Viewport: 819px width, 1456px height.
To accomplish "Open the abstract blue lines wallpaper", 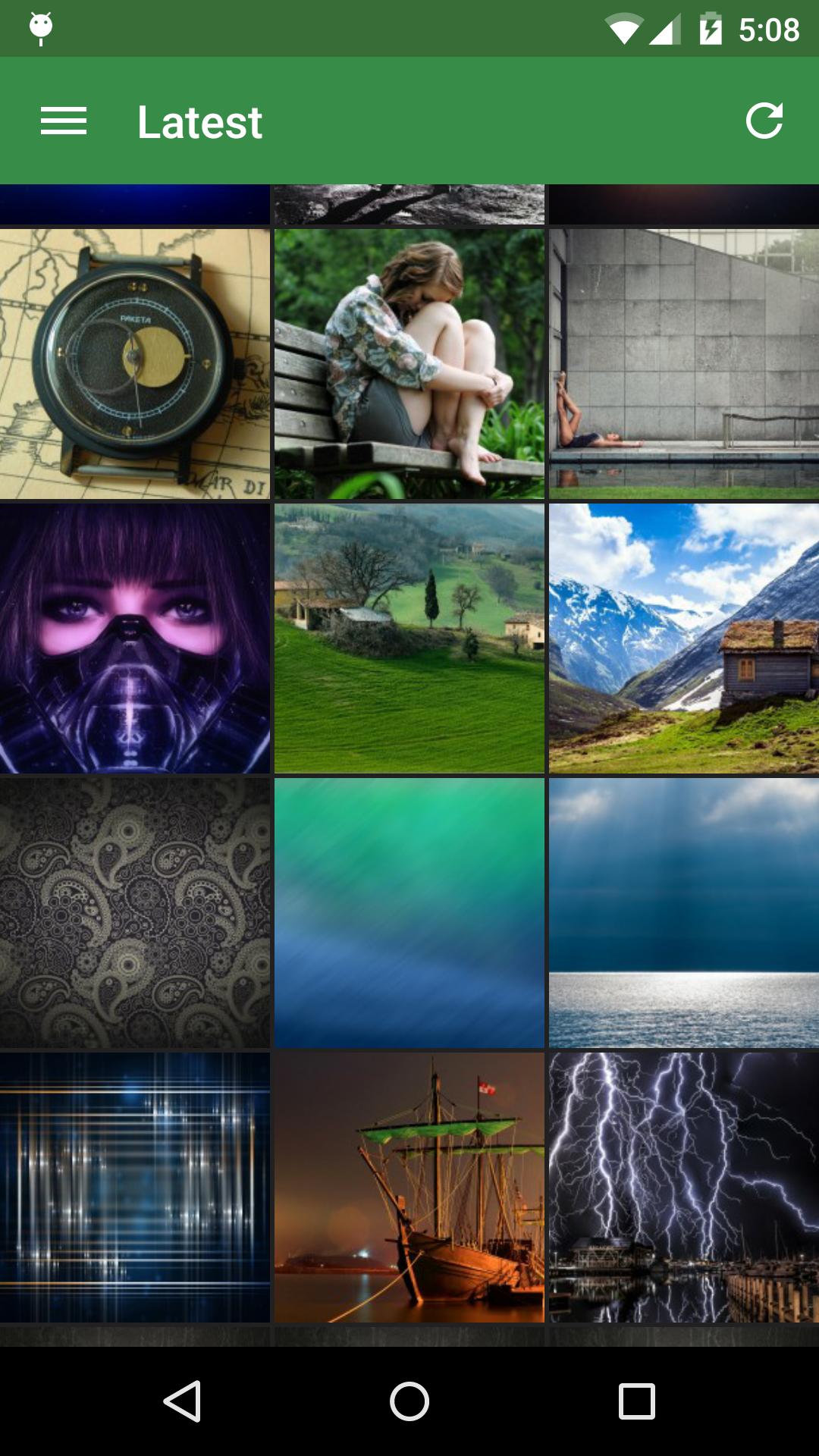I will pos(135,1188).
